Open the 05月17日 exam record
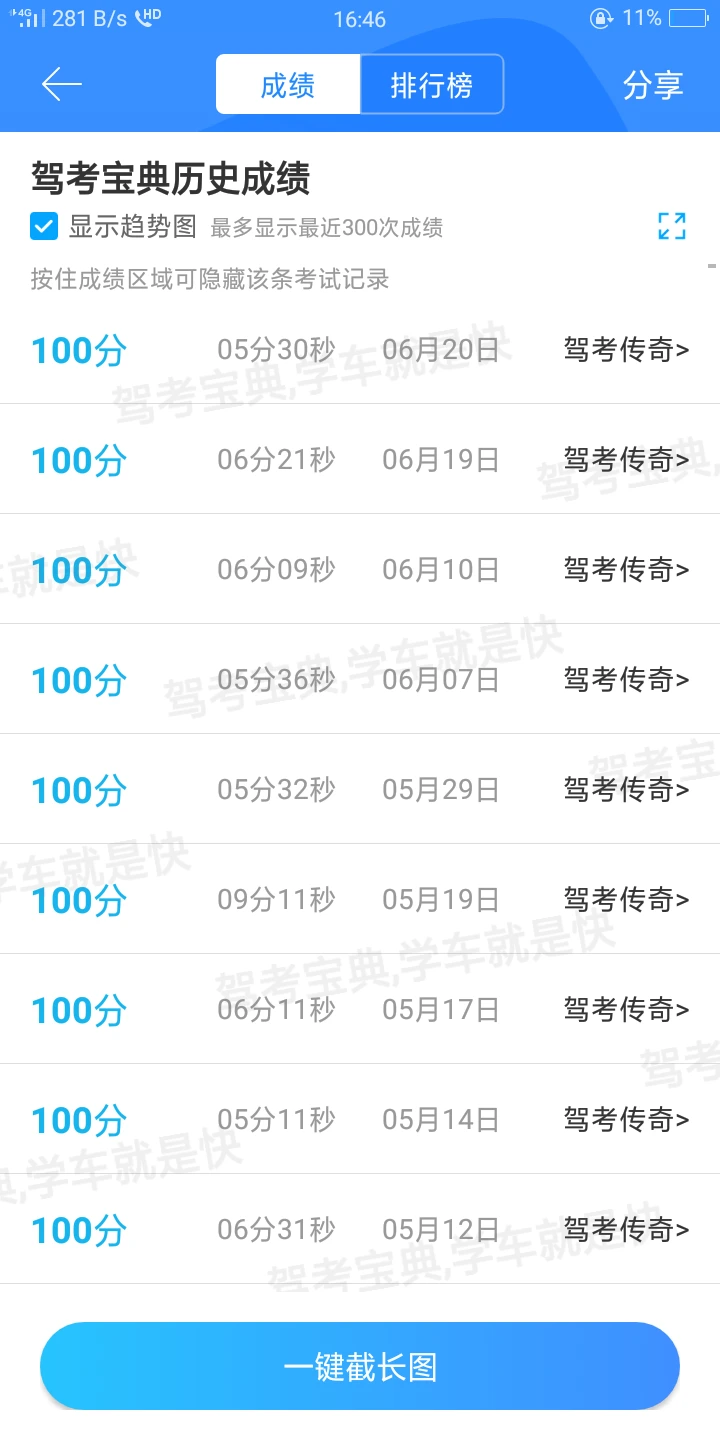The width and height of the screenshot is (720, 1440). pyautogui.click(x=360, y=1010)
